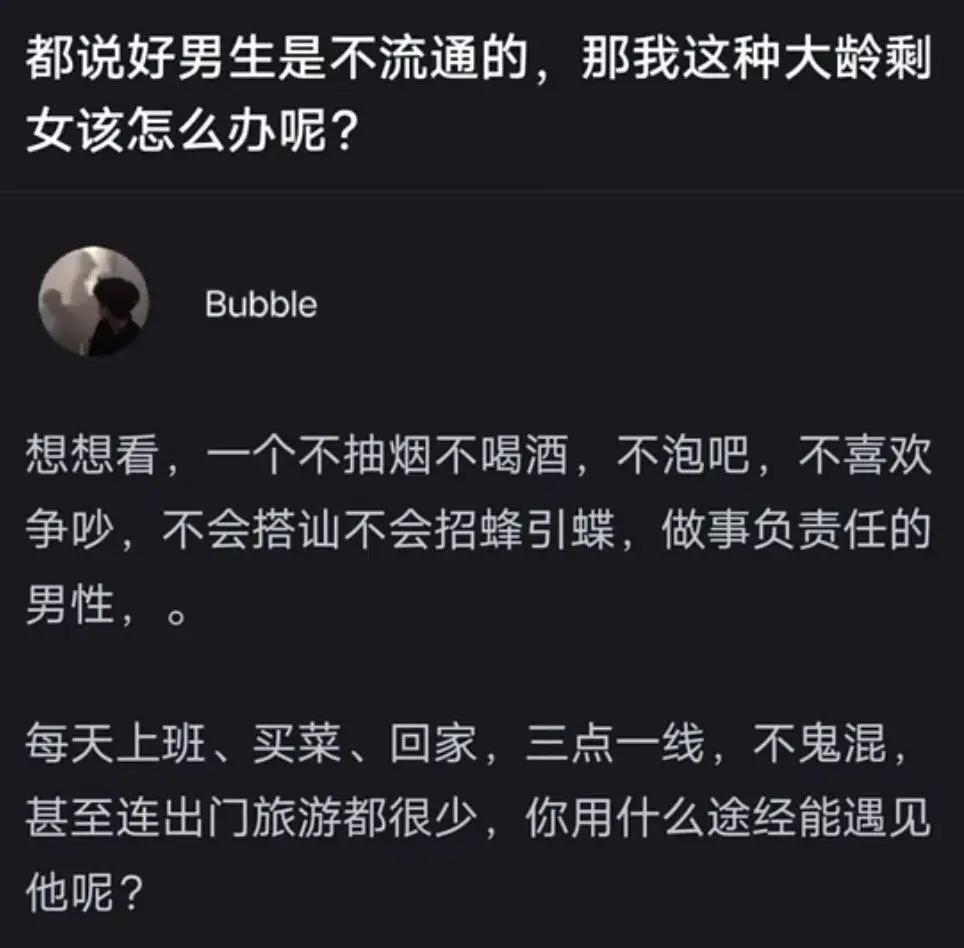Open Bubble's profile picture
Screen dimensions: 964x948
coord(93,302)
